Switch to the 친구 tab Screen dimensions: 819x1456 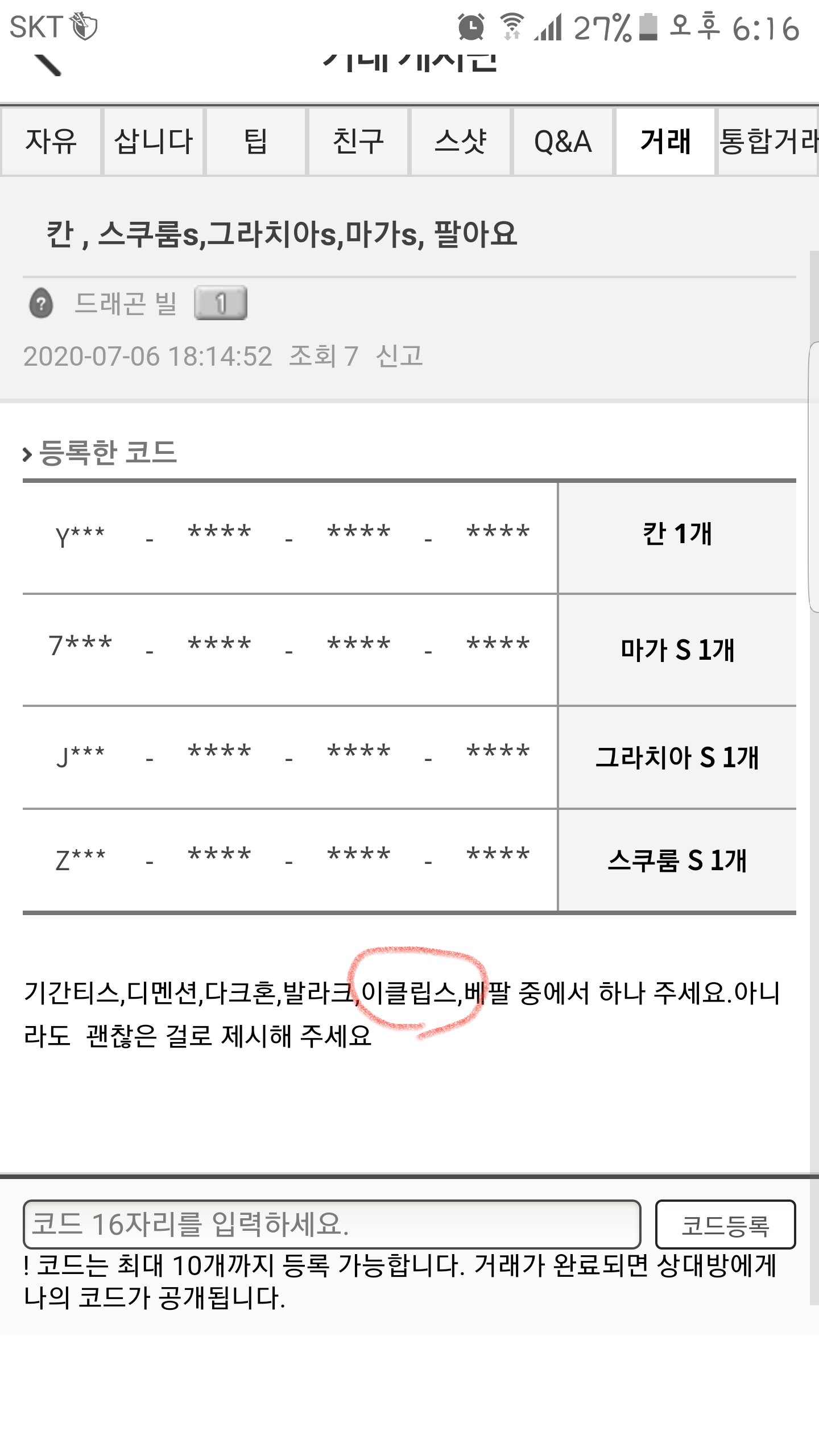[x=358, y=141]
